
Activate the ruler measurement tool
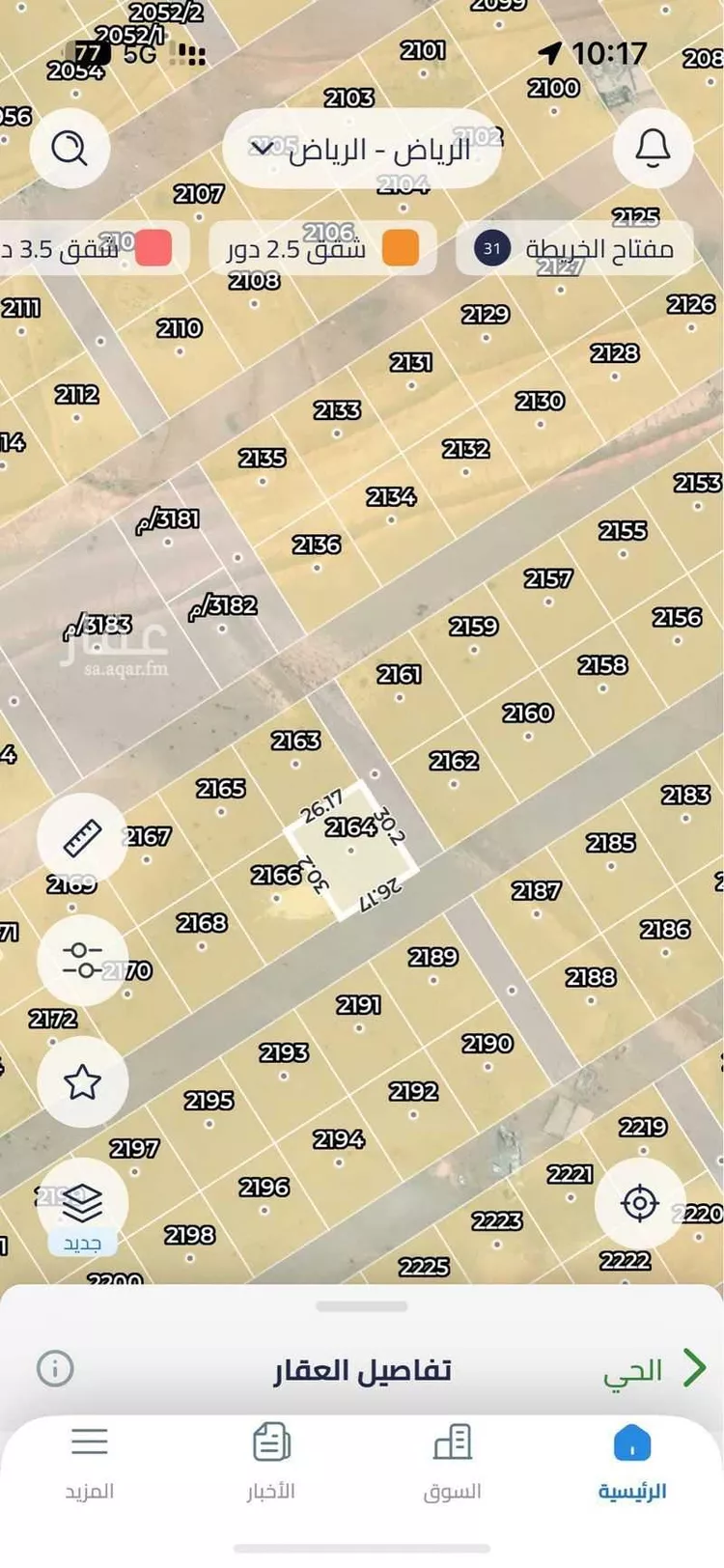click(82, 838)
